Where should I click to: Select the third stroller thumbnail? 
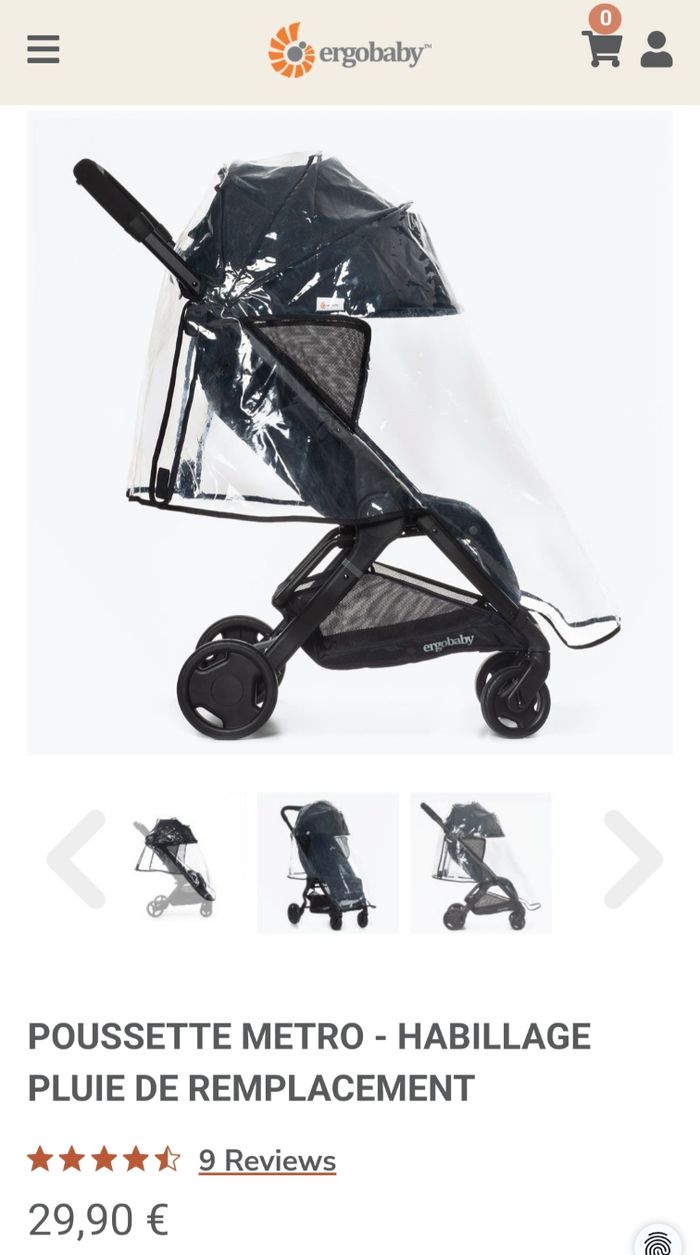[481, 862]
